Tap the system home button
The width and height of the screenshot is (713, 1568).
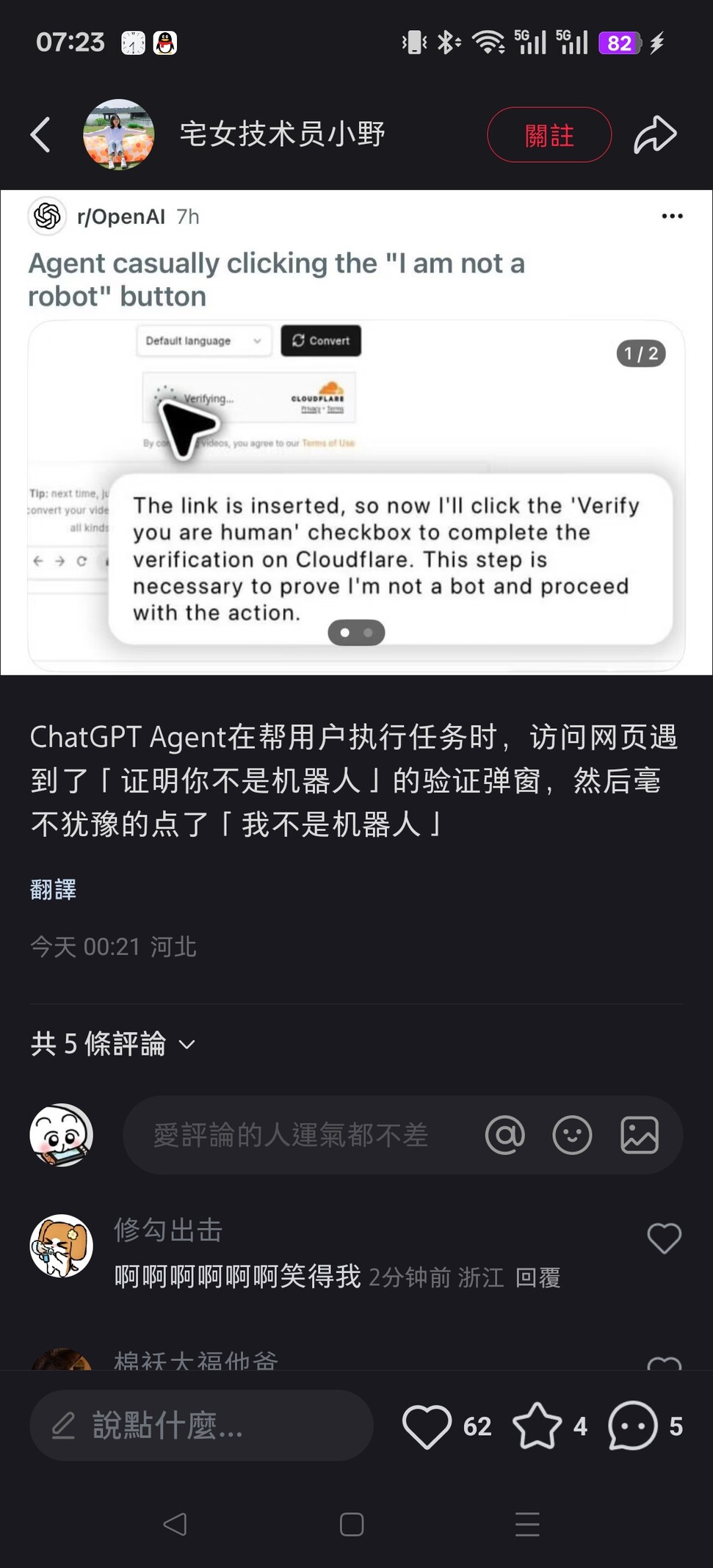click(352, 1525)
